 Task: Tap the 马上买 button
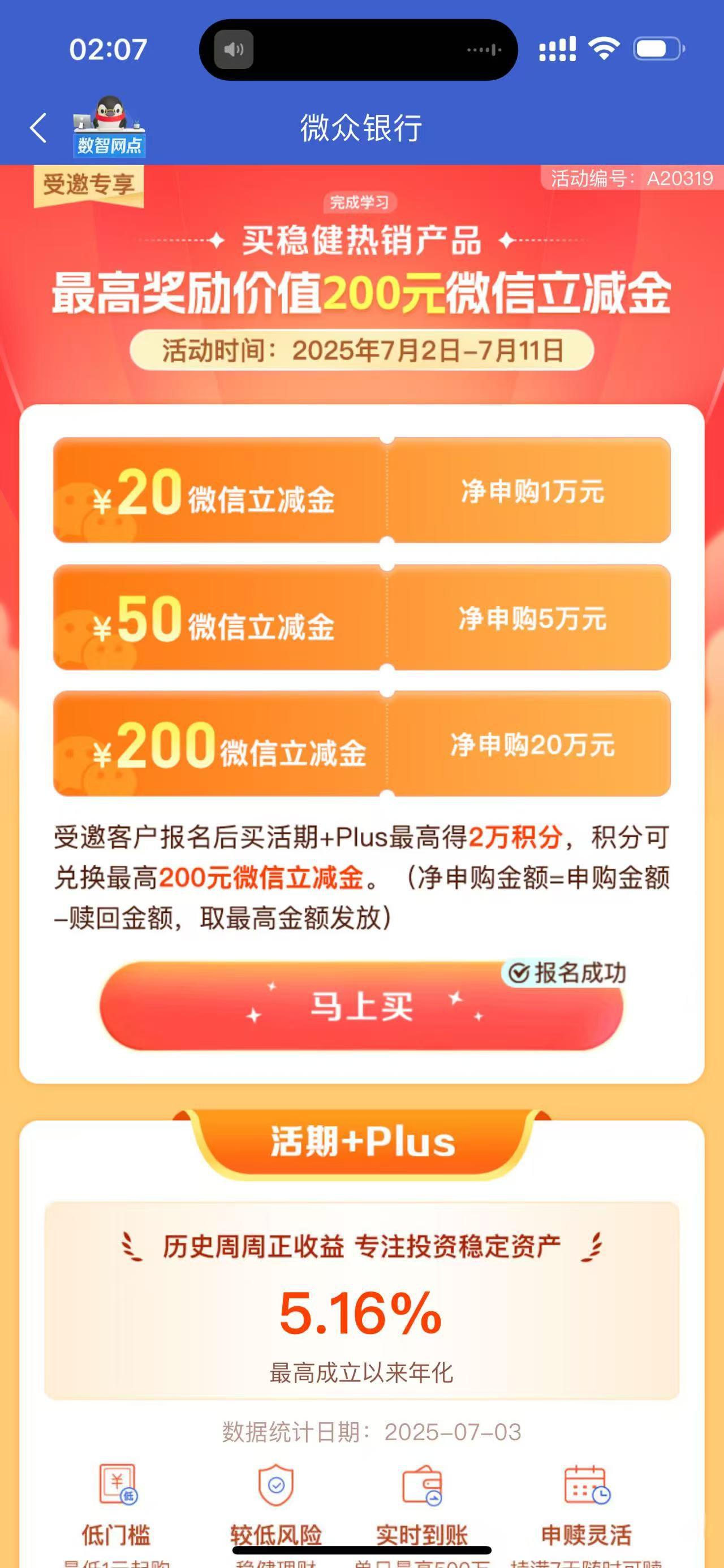[x=361, y=1006]
